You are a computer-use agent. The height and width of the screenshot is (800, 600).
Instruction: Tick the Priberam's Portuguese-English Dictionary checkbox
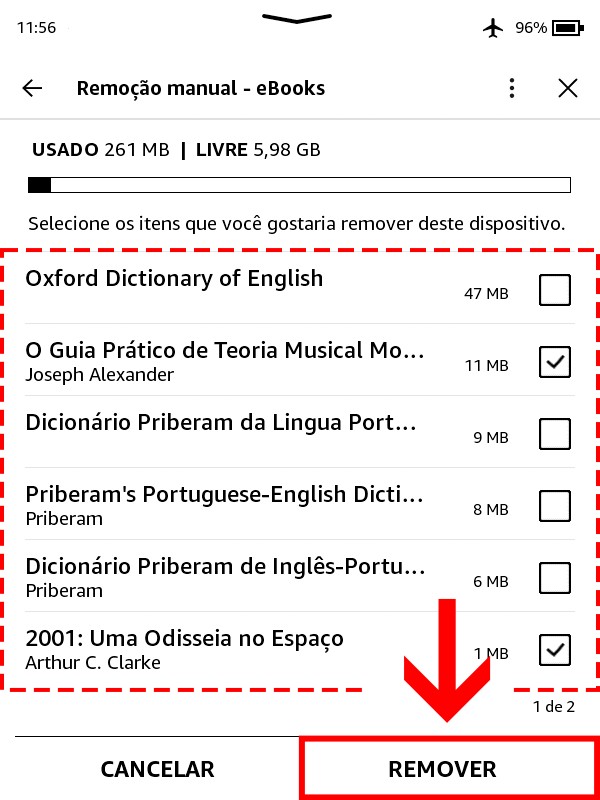pos(554,507)
